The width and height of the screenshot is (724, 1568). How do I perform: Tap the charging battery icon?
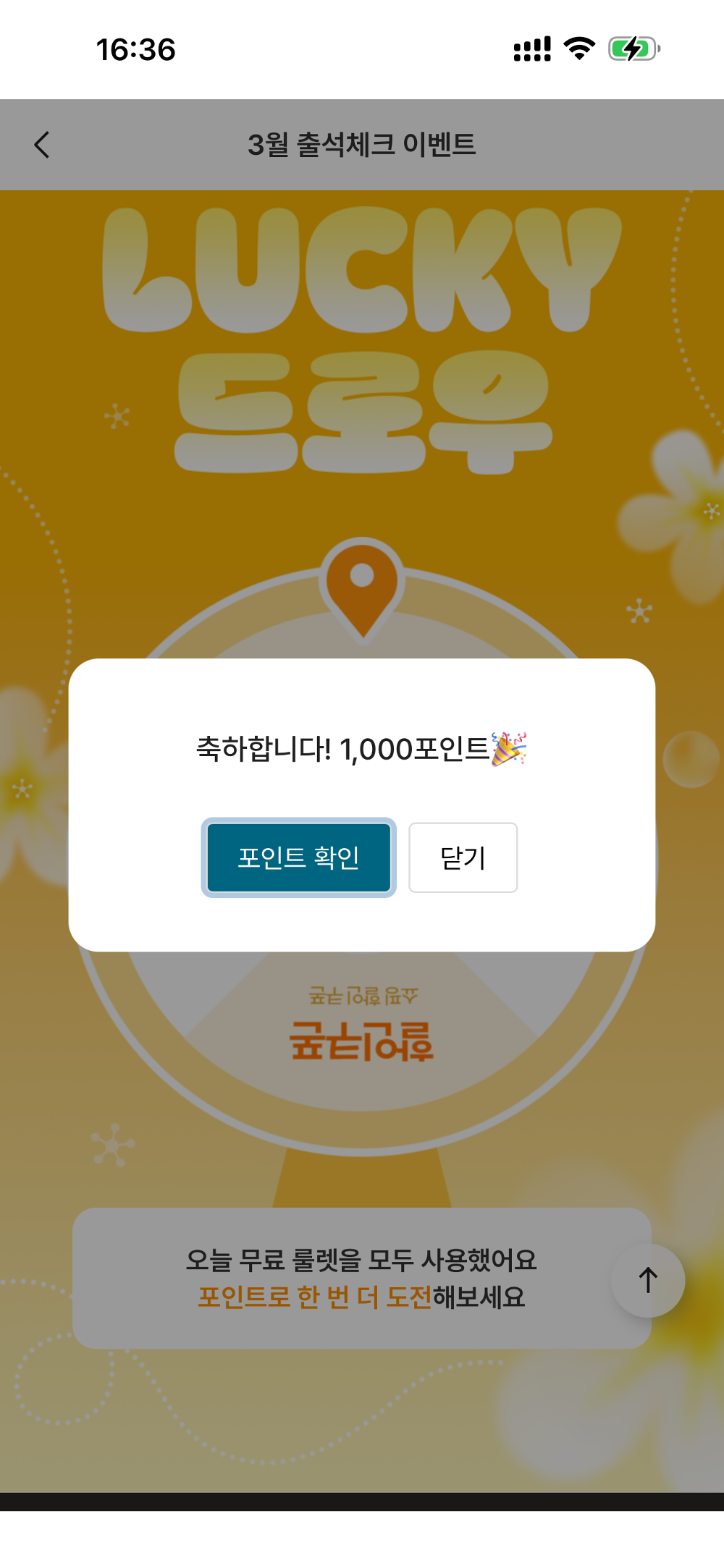633,48
